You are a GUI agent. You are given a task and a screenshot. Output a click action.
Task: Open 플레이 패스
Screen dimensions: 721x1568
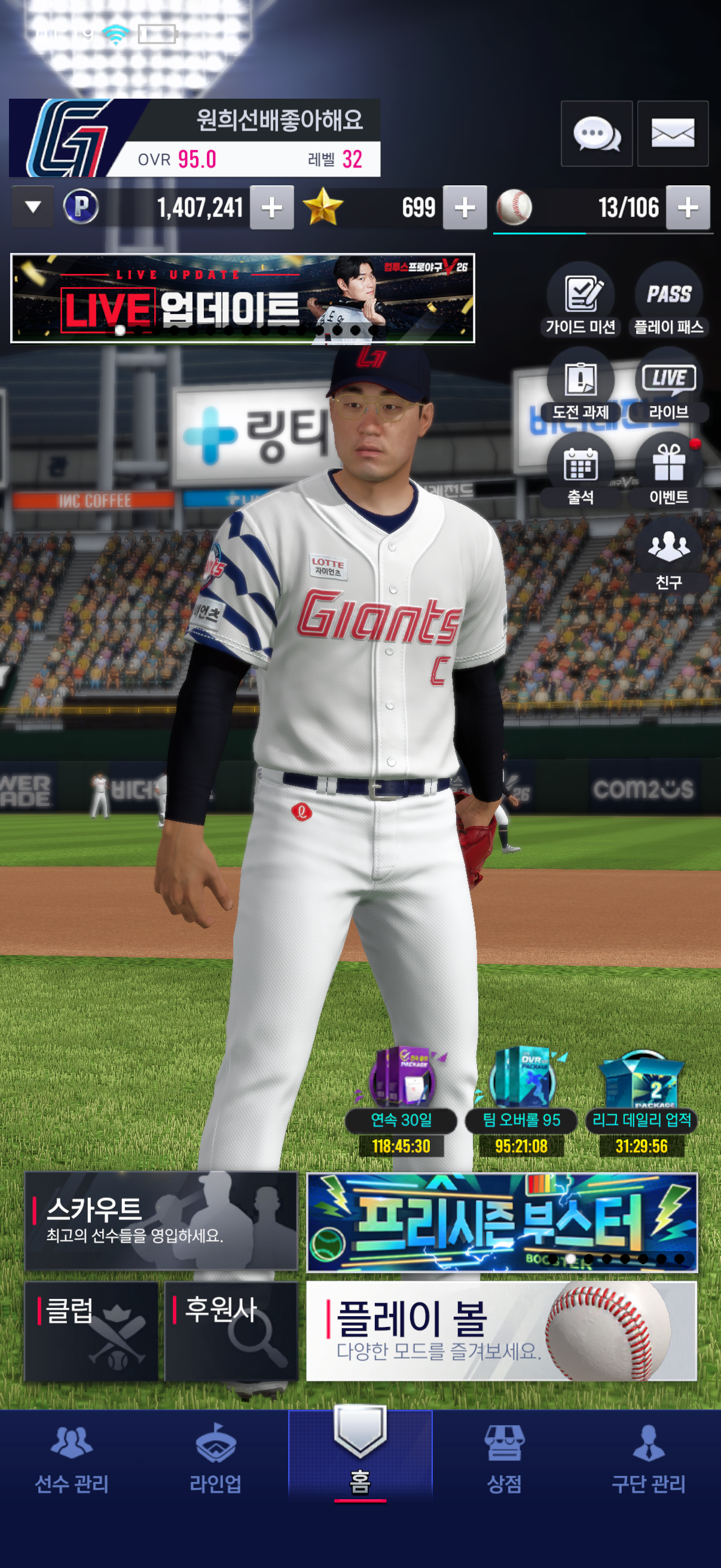[x=668, y=300]
